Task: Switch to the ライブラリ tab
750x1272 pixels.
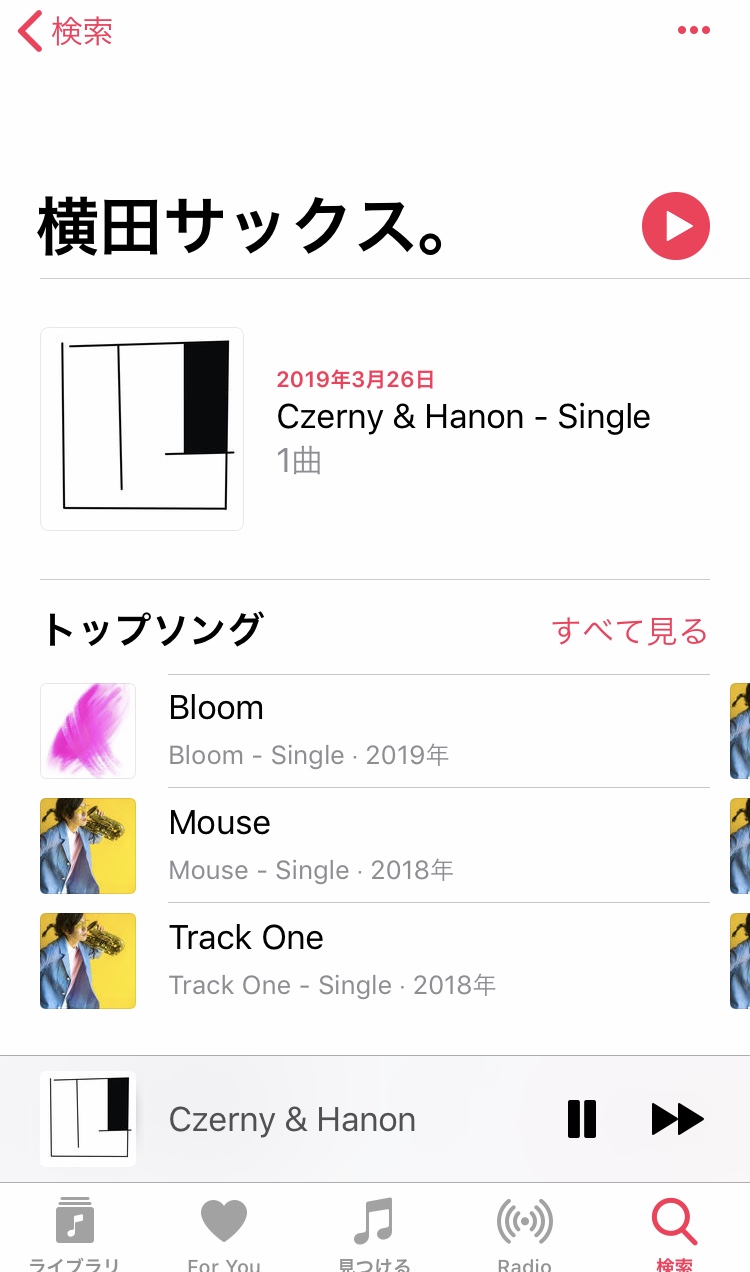Action: click(x=74, y=1232)
